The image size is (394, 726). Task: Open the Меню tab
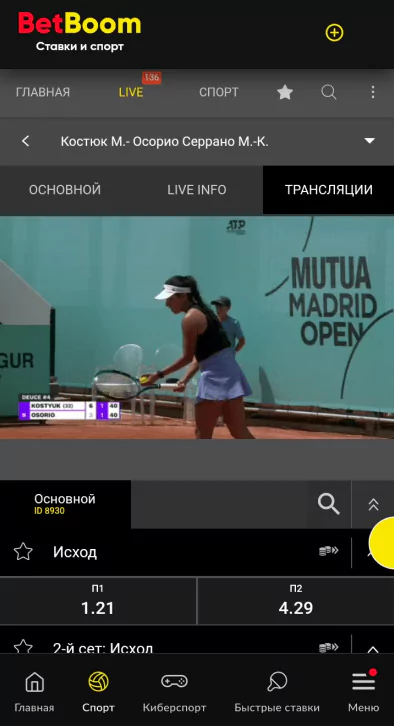click(x=363, y=692)
